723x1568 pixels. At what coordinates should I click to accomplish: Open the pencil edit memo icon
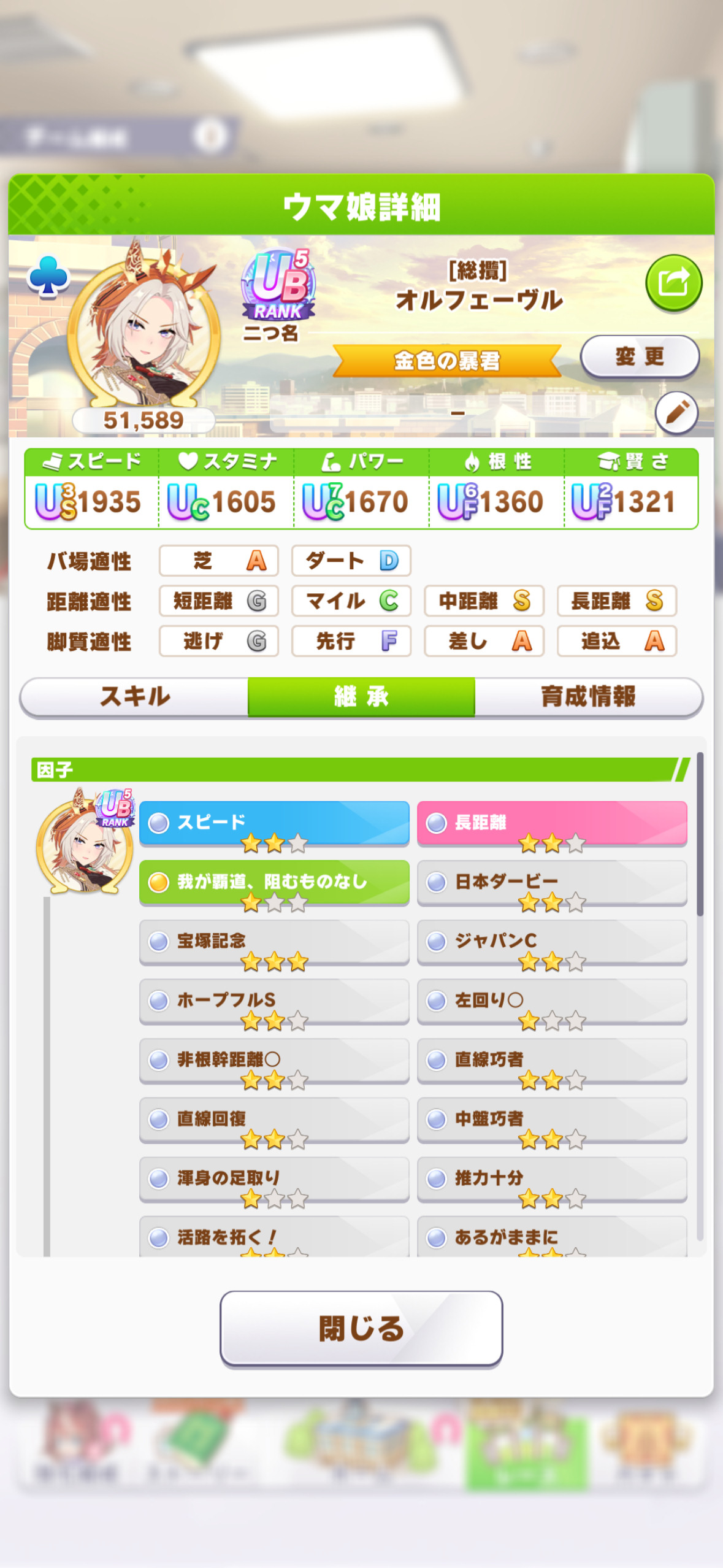tap(676, 412)
